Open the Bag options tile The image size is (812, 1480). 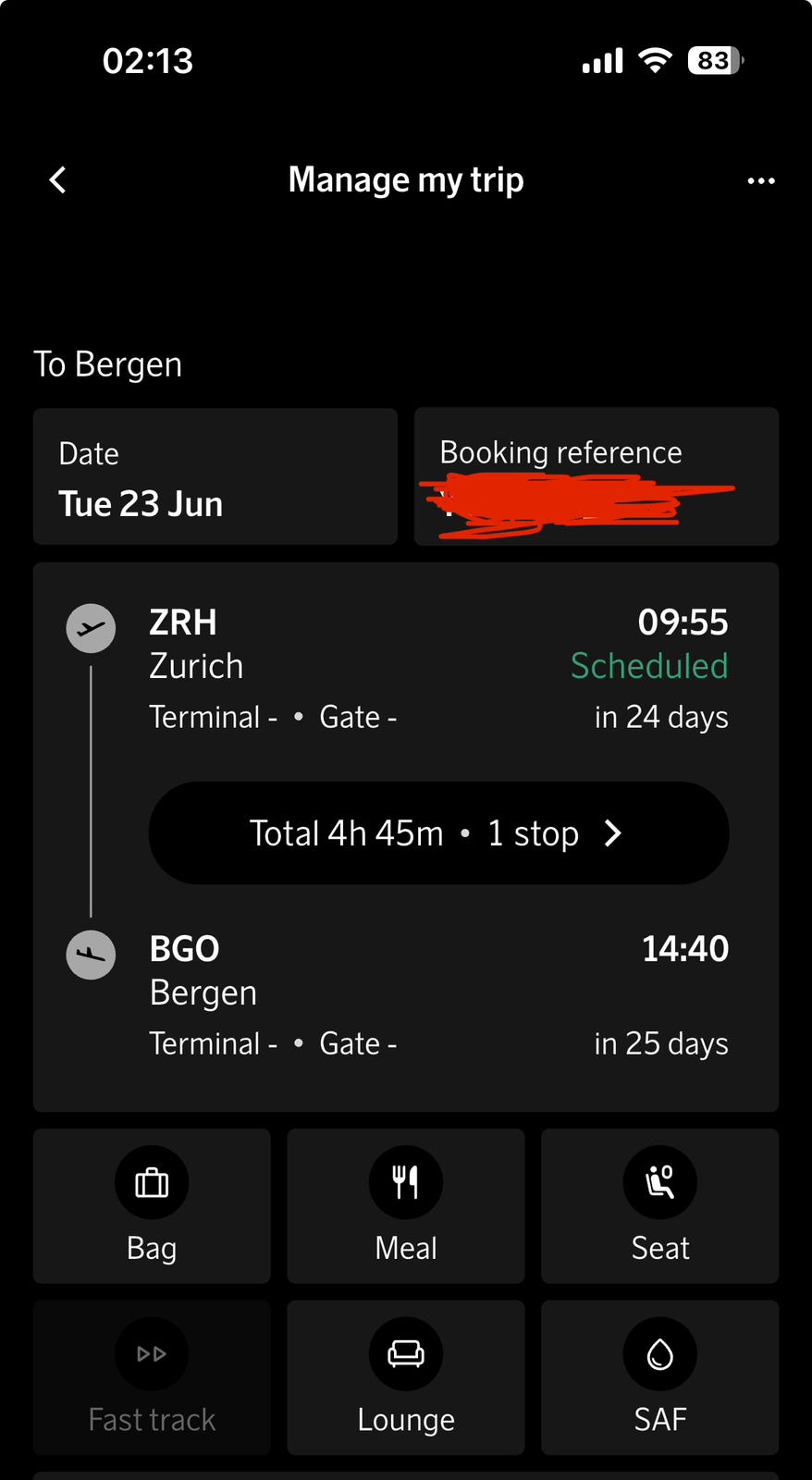(152, 1205)
